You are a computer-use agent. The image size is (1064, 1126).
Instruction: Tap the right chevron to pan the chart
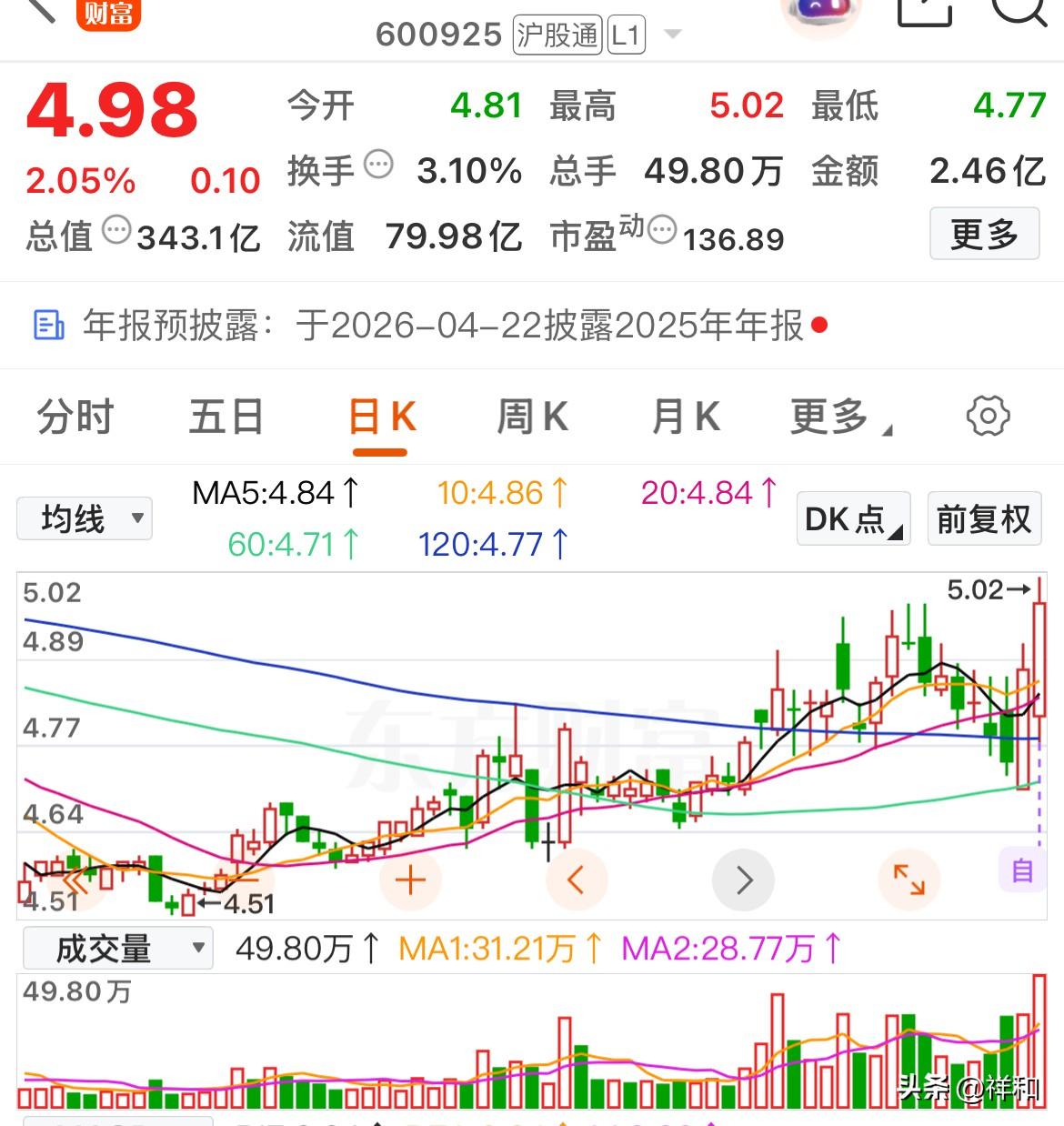coord(744,880)
